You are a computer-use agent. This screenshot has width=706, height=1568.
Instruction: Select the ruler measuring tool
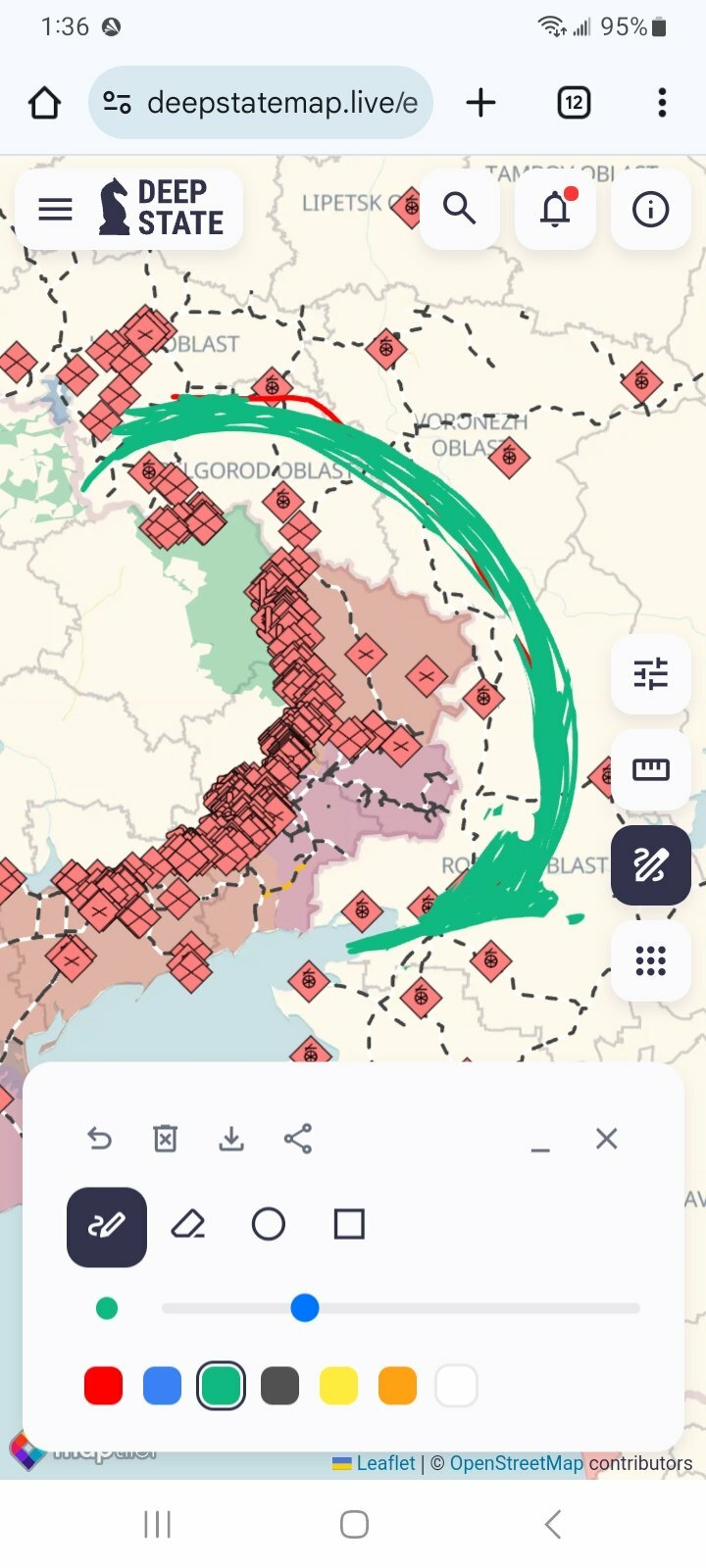(x=650, y=769)
